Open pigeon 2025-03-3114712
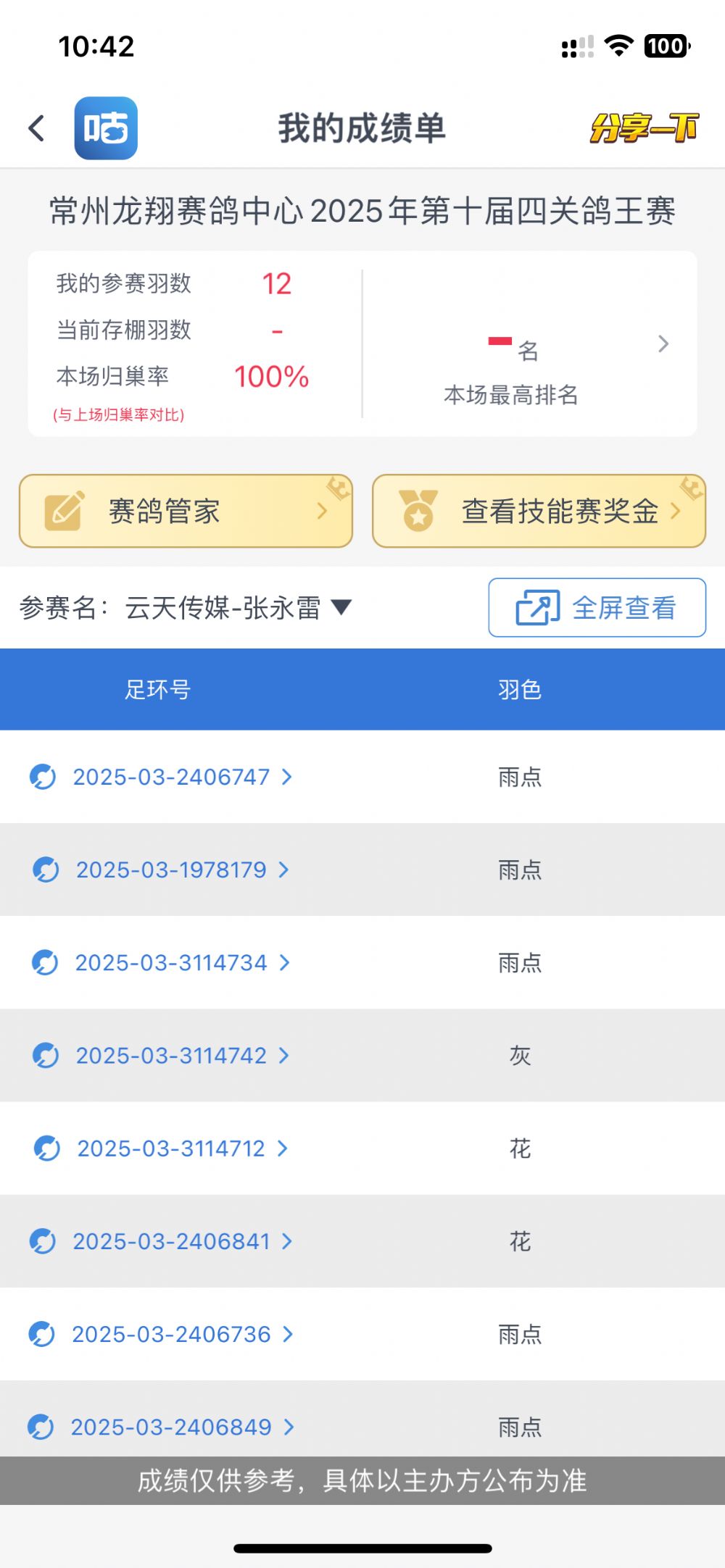The image size is (725, 1568). coord(172,1148)
